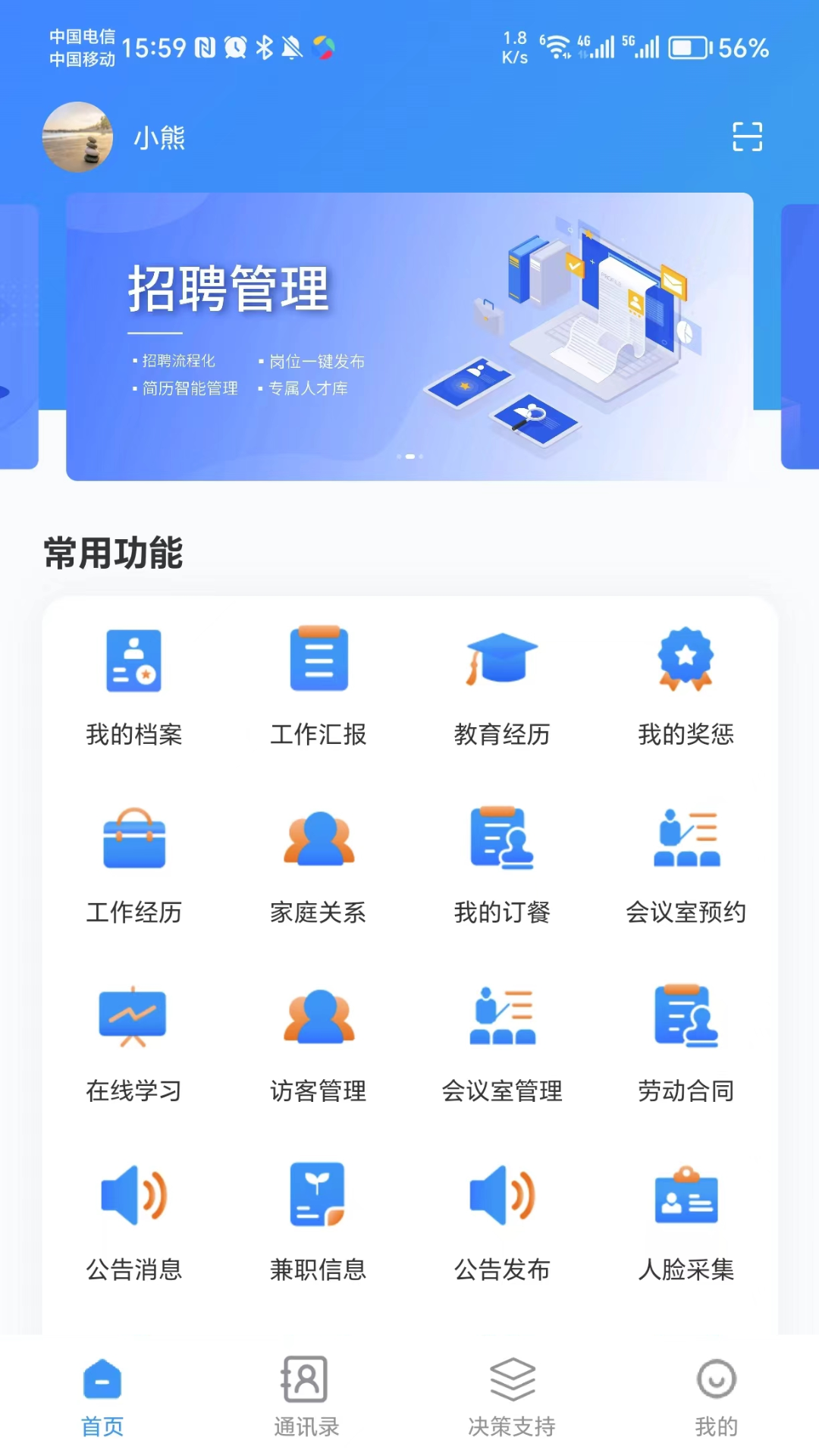Screen dimensions: 819x1456
Task: Open the scan QR code icon
Action: click(747, 136)
